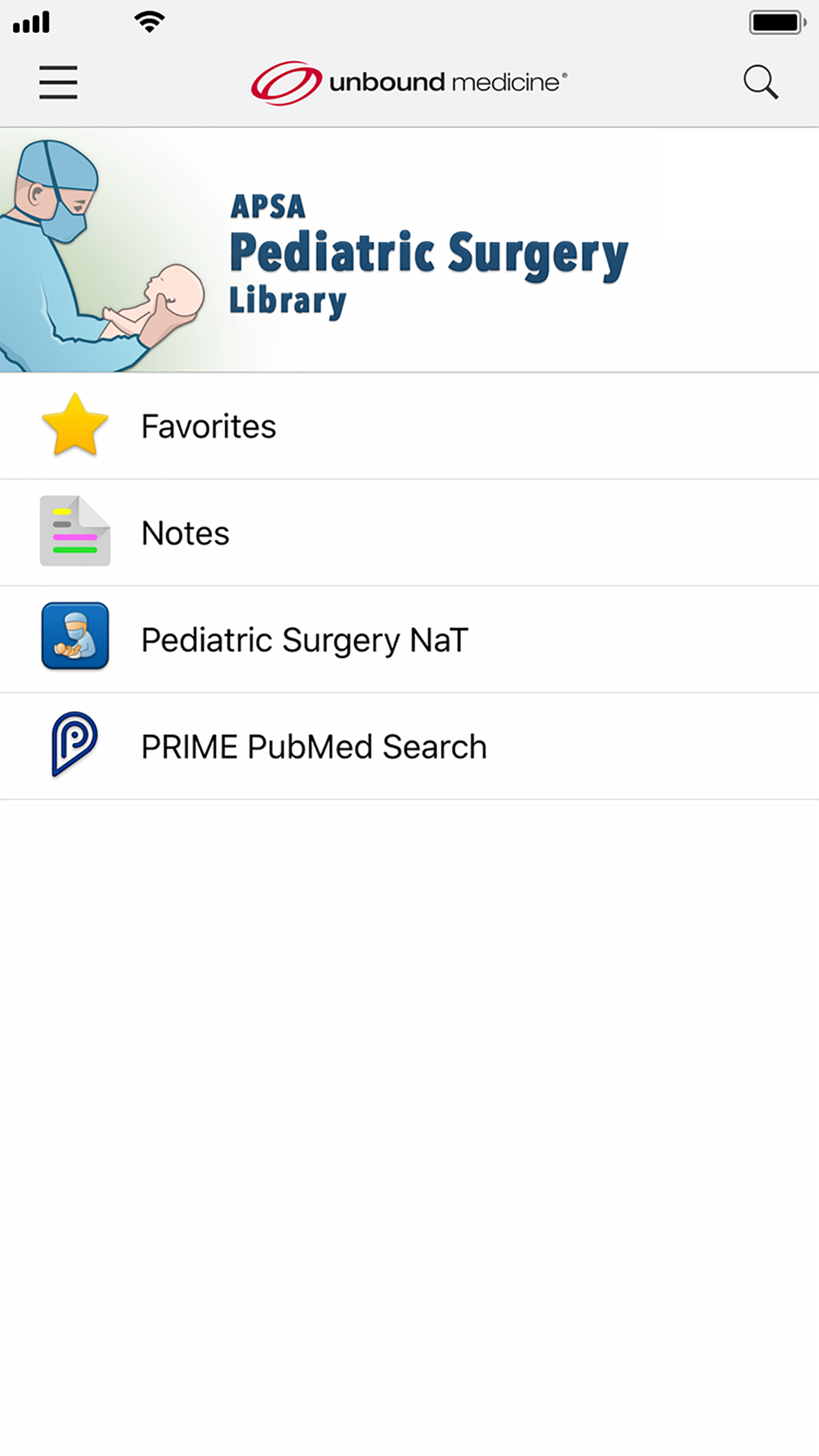Tap the battery indicator icon

[775, 22]
